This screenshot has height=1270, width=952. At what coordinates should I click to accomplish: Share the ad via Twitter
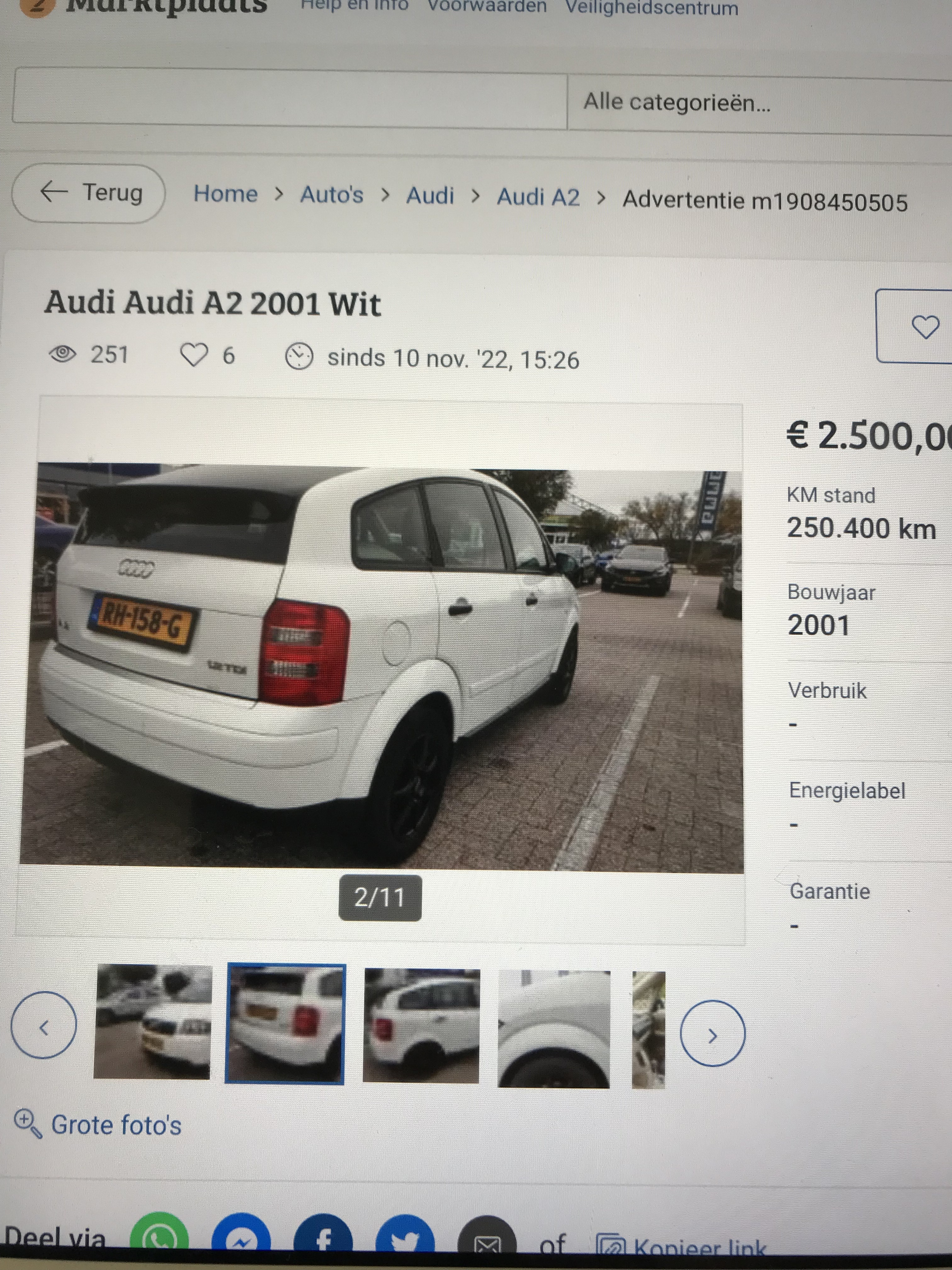(x=405, y=1243)
